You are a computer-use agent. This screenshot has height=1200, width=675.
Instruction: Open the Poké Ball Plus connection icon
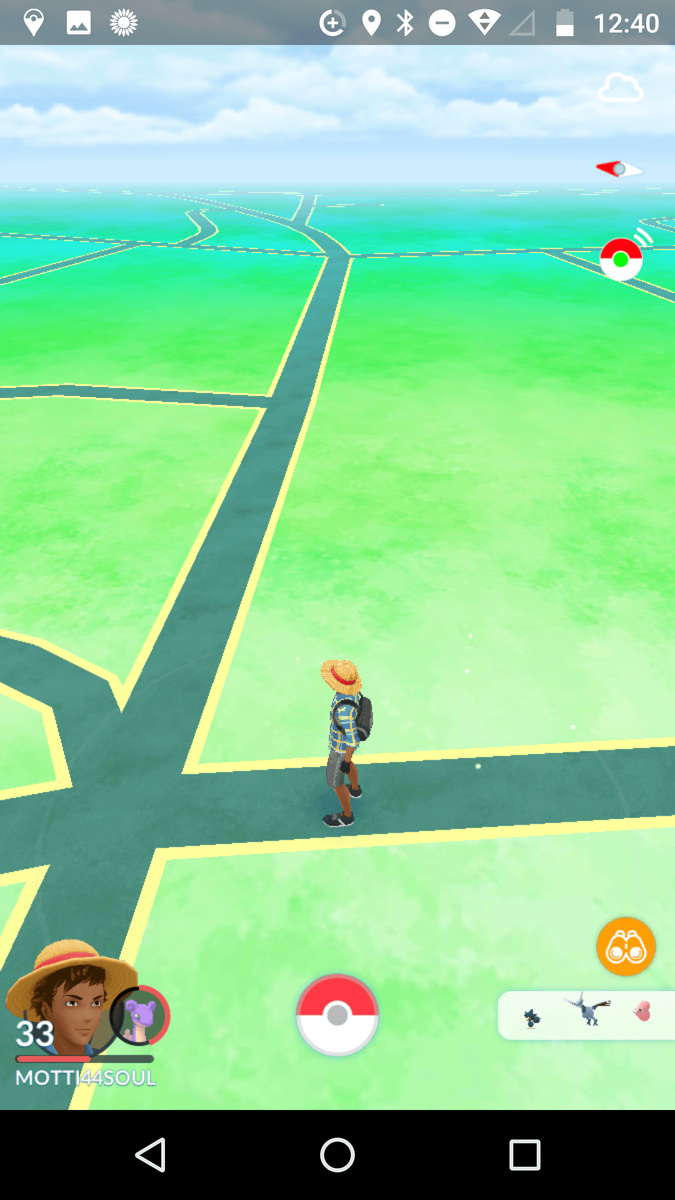pyautogui.click(x=622, y=259)
